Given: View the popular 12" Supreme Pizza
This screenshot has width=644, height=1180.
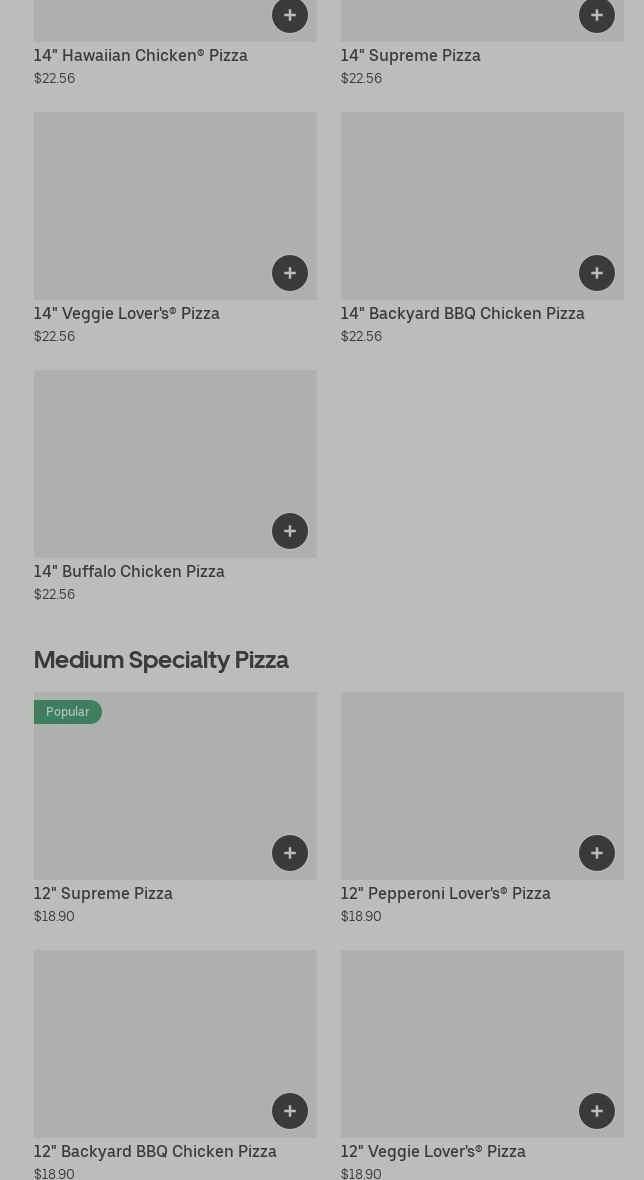Looking at the screenshot, I should pos(150,790).
